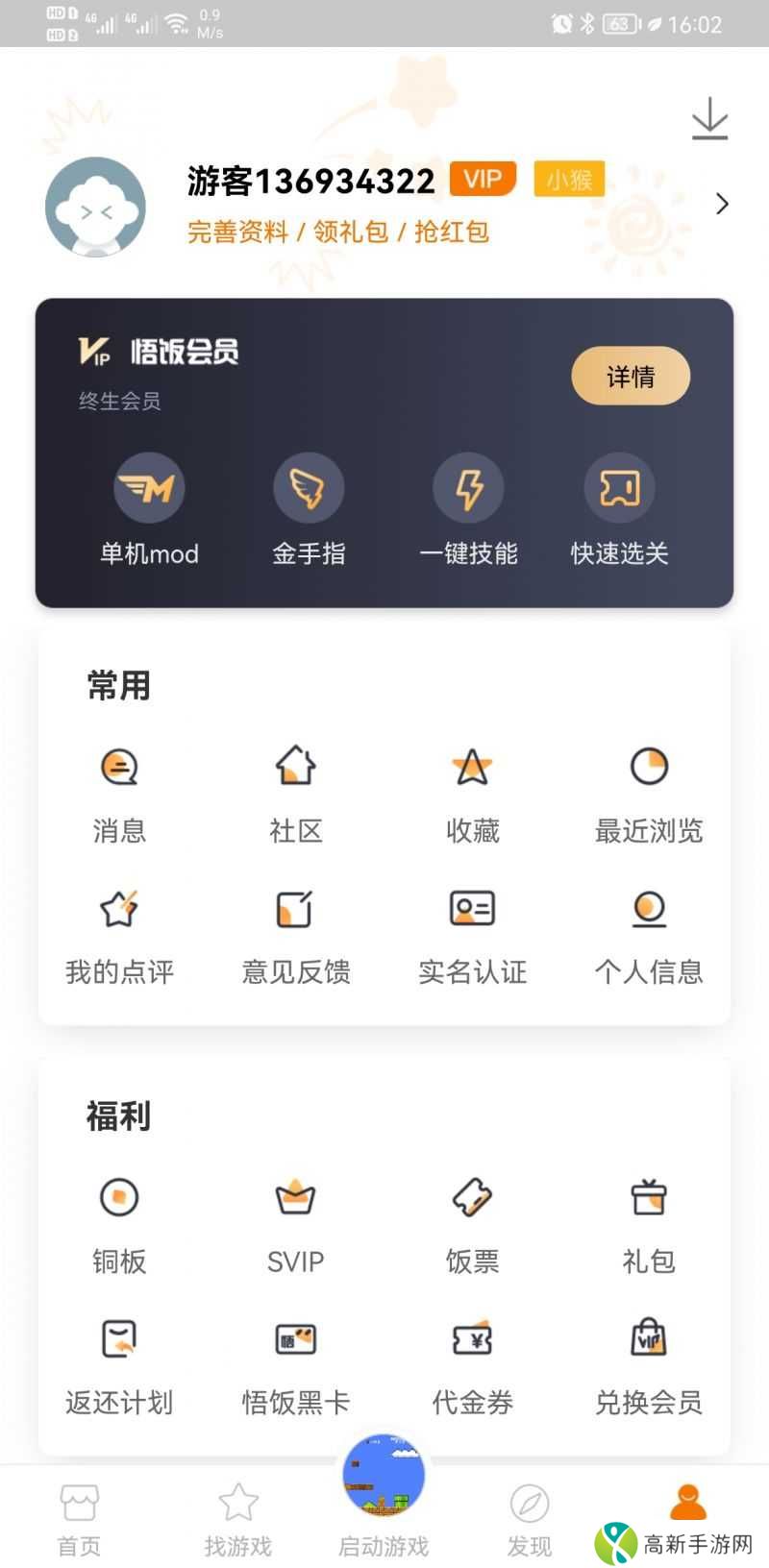Tap the download arrow at top right
Viewport: 769px width, 1568px height.
pos(709,117)
